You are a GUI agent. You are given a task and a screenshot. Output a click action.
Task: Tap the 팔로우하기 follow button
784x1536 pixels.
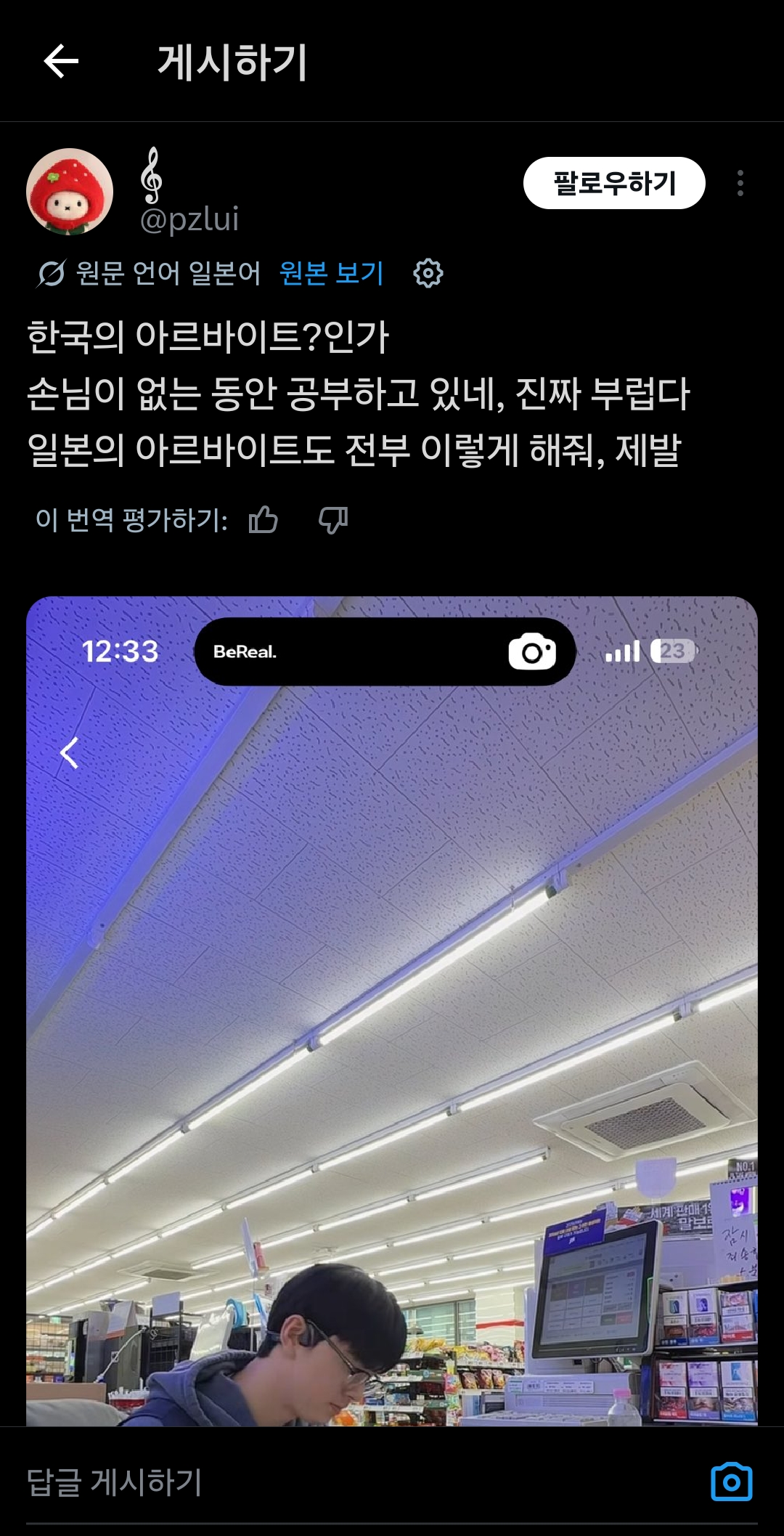[x=614, y=183]
